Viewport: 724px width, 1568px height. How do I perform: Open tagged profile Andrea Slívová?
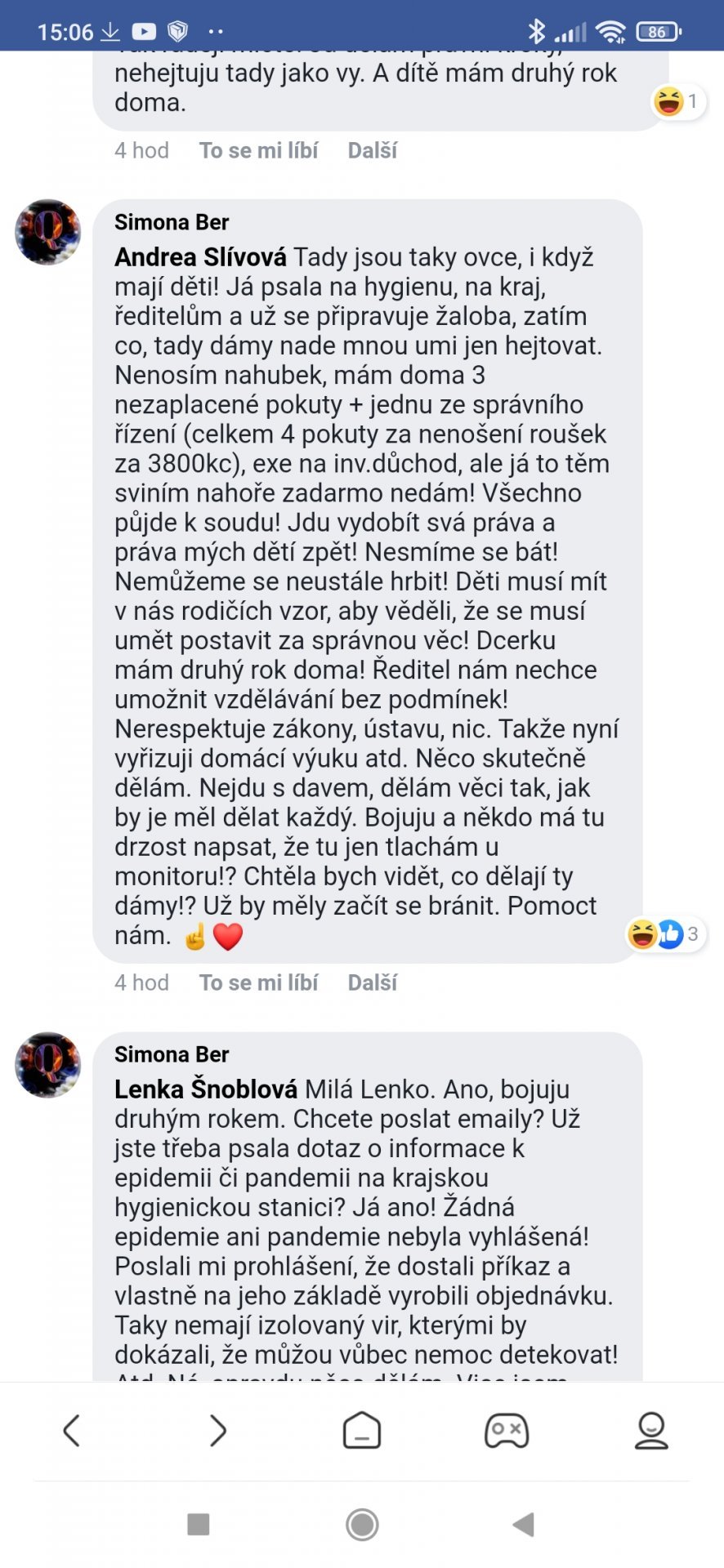pyautogui.click(x=200, y=257)
